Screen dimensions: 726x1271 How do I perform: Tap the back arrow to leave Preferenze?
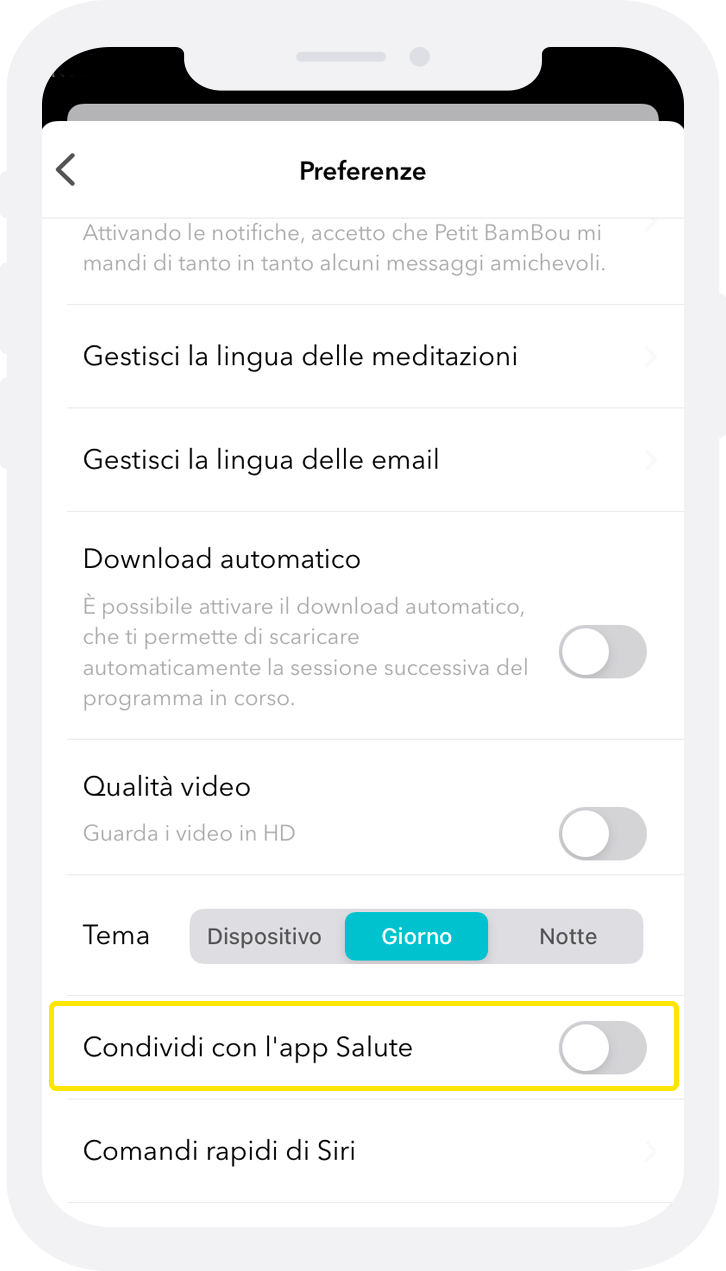click(65, 170)
